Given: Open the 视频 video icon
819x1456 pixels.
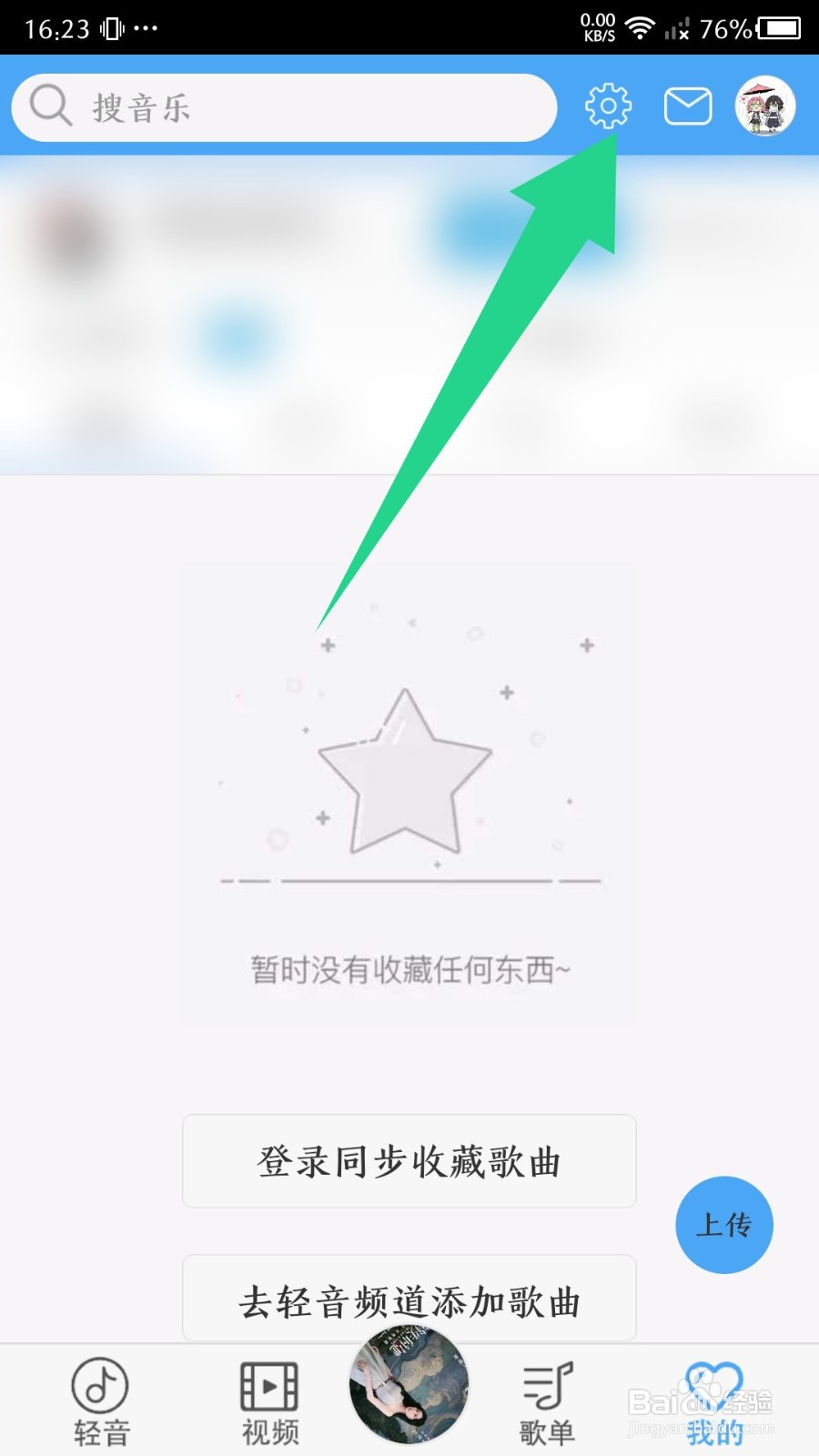Looking at the screenshot, I should 268,1385.
